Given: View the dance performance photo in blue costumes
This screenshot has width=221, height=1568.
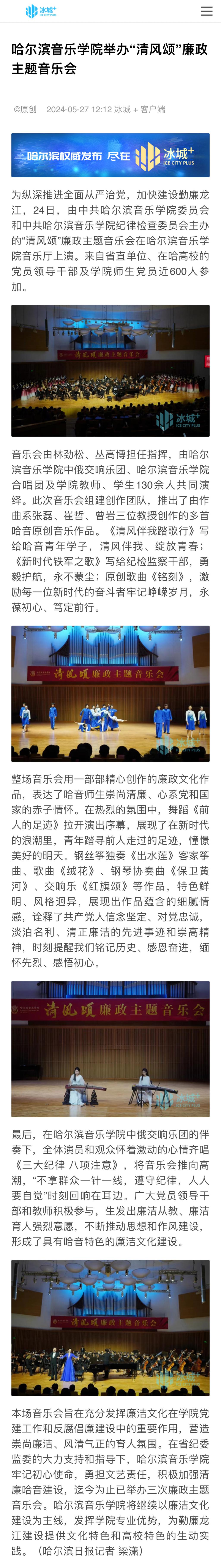Looking at the screenshot, I should (110, 693).
